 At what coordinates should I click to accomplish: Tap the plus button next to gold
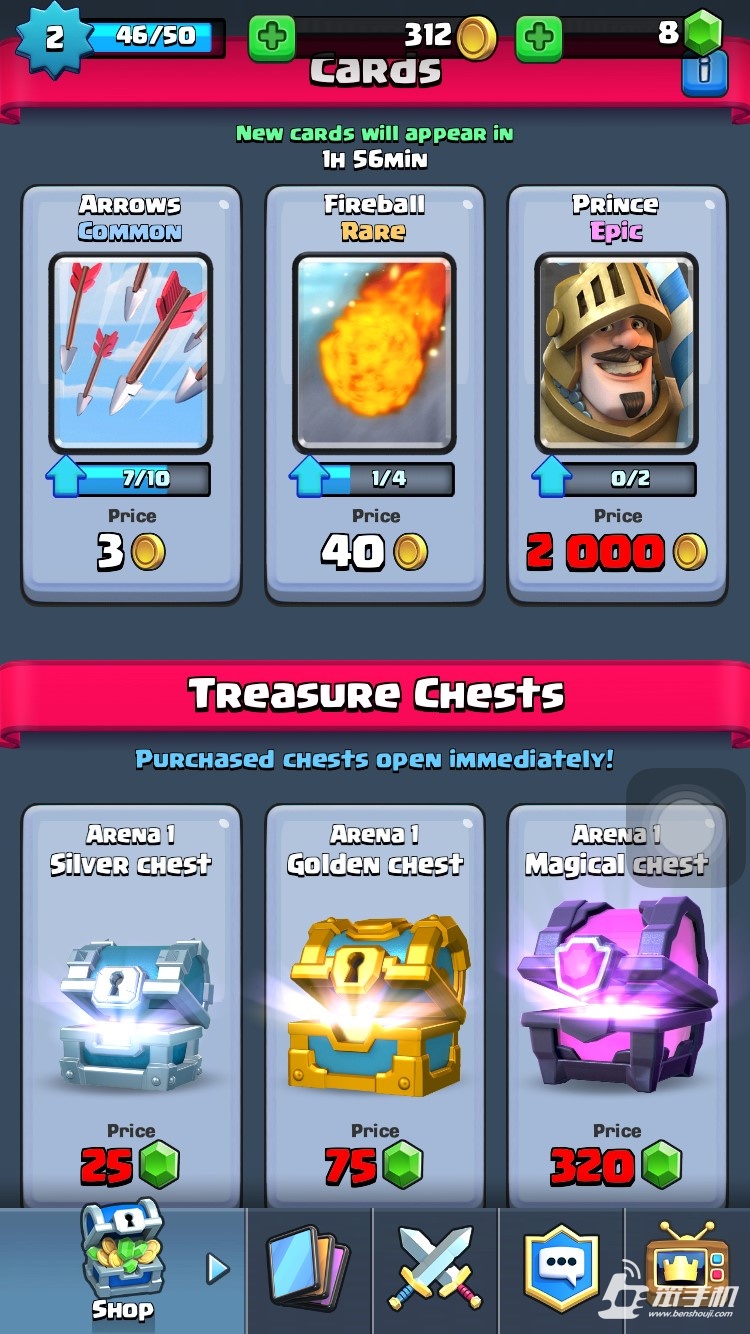[x=272, y=39]
